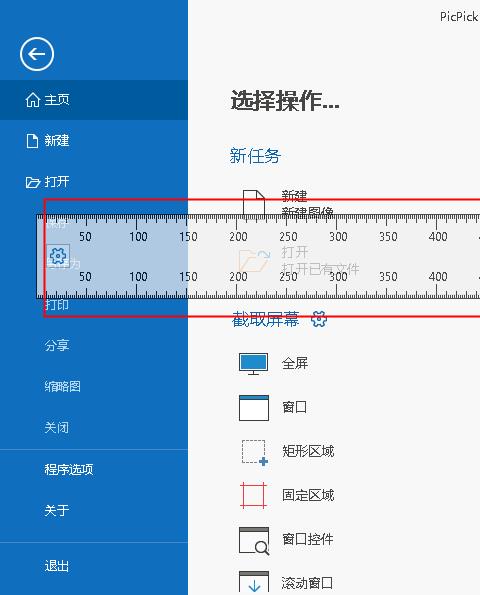The image size is (480, 595).
Task: Open 截取屏幕 settings gear
Action: coord(319,319)
